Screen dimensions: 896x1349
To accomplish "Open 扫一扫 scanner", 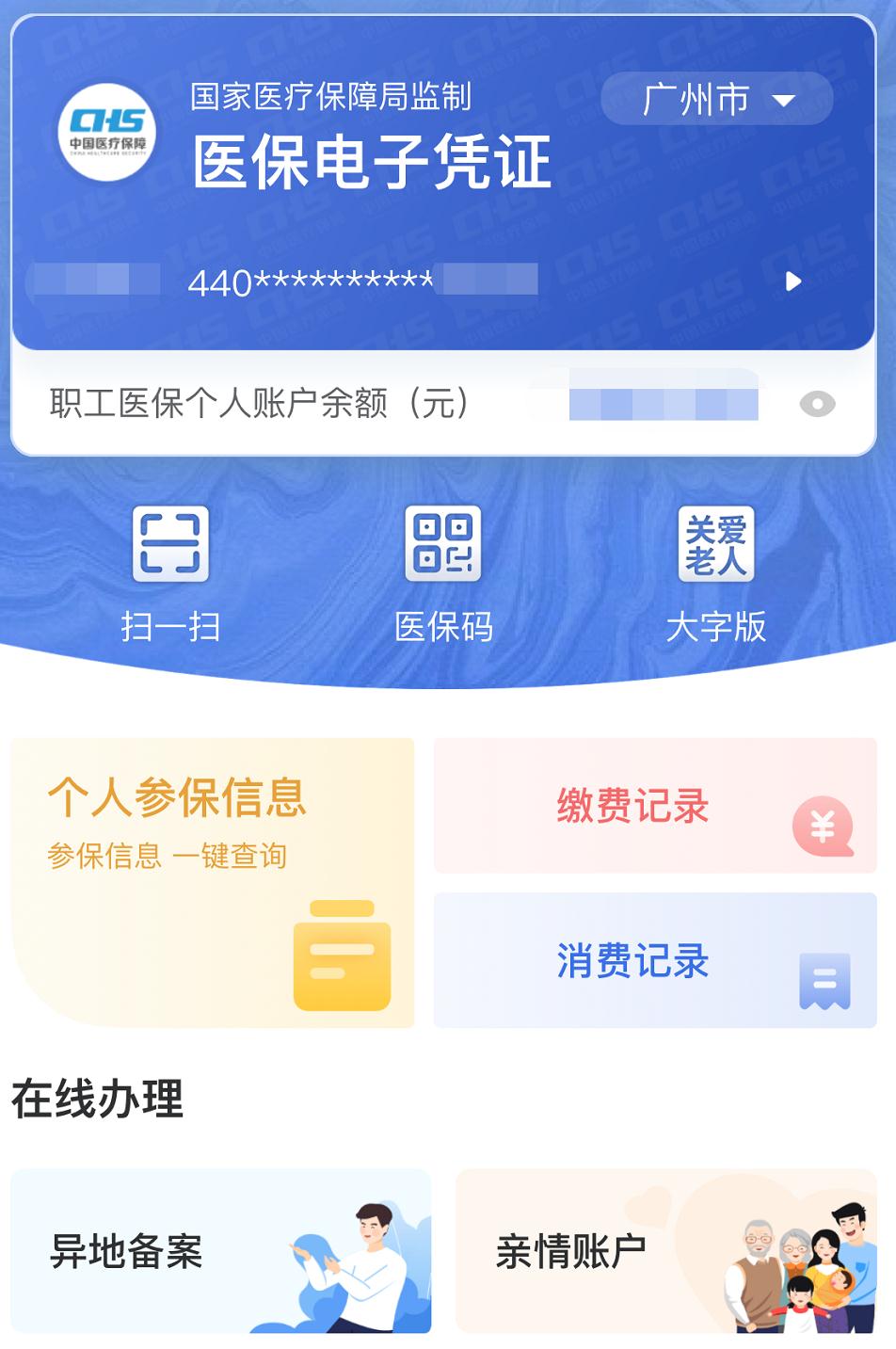I will 170,571.
